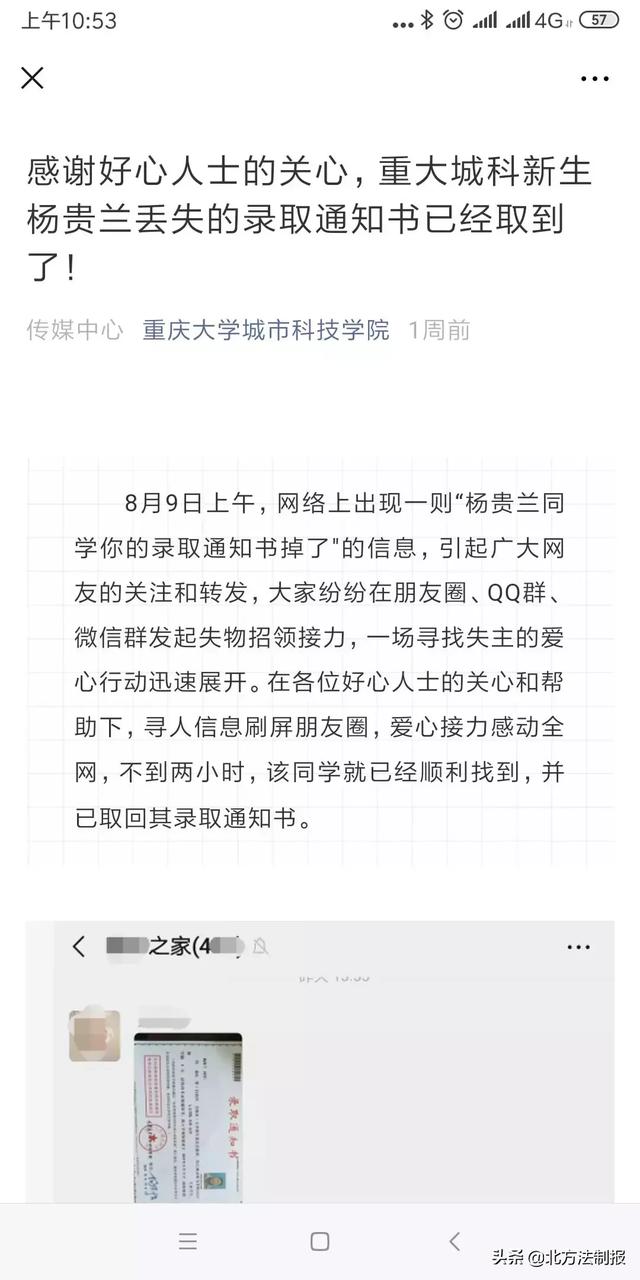View the embedded chat screenshot image
Screen dimensions: 640x1280
click(320, 1062)
